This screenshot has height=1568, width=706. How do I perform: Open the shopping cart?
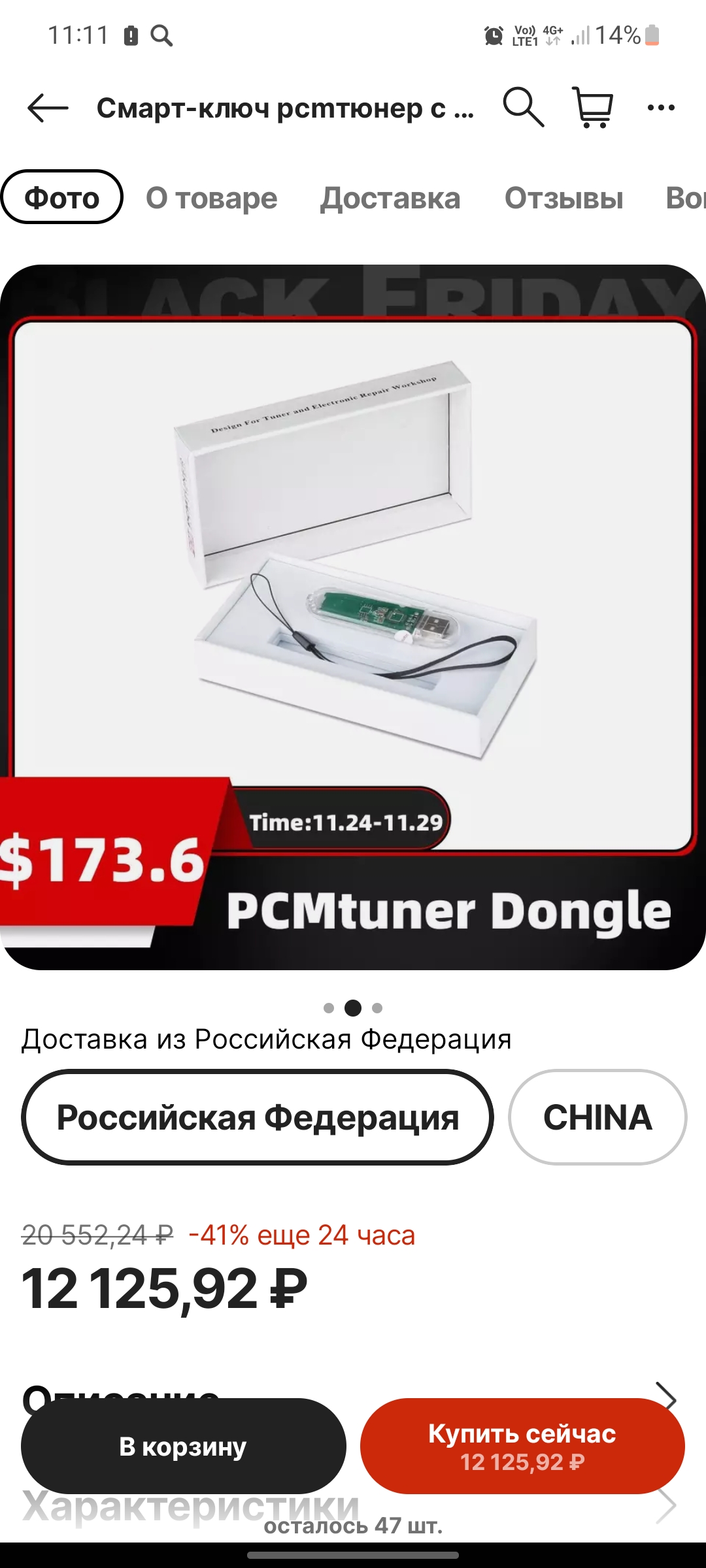point(593,107)
